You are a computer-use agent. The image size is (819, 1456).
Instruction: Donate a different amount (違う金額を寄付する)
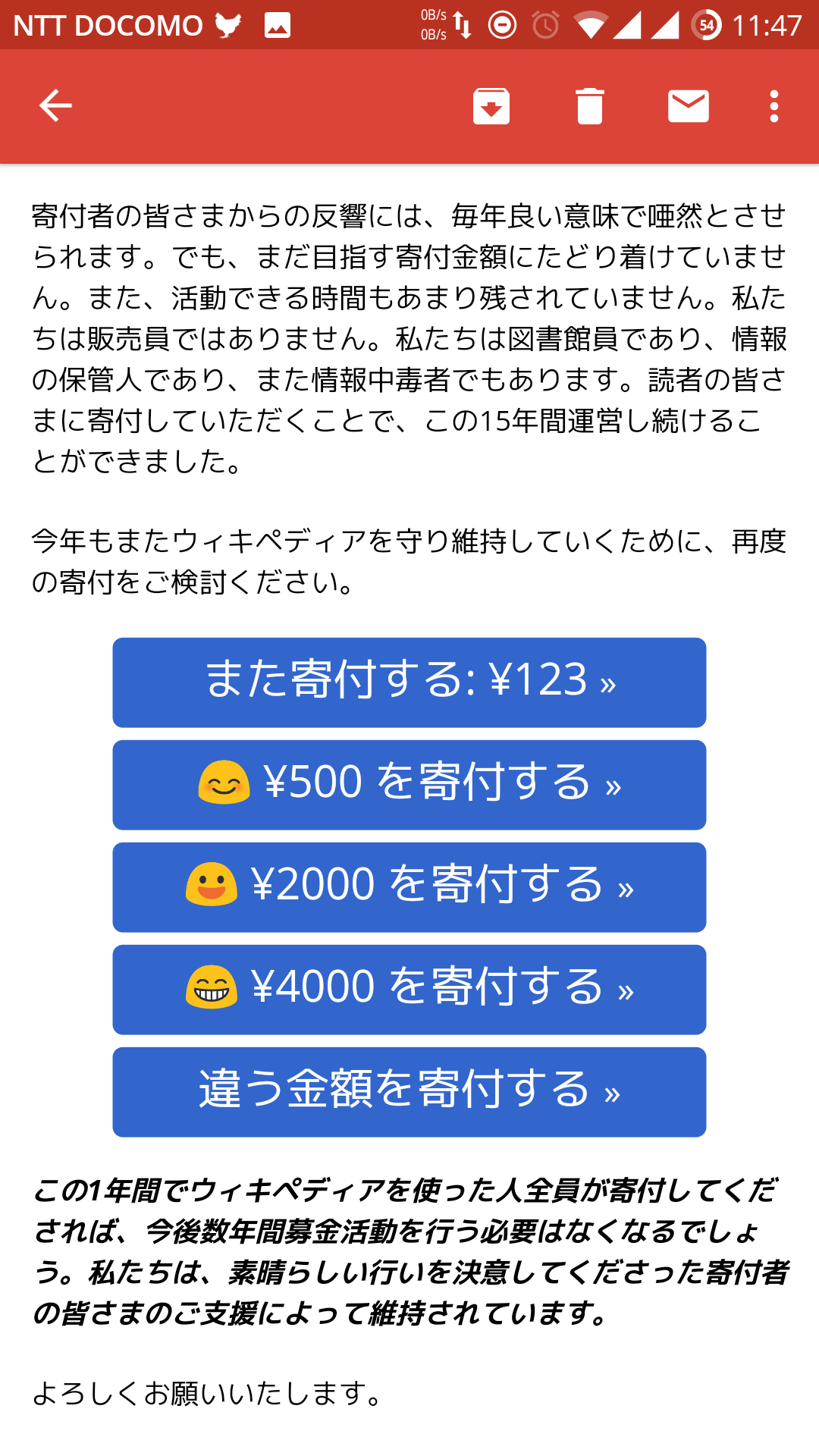point(409,1091)
